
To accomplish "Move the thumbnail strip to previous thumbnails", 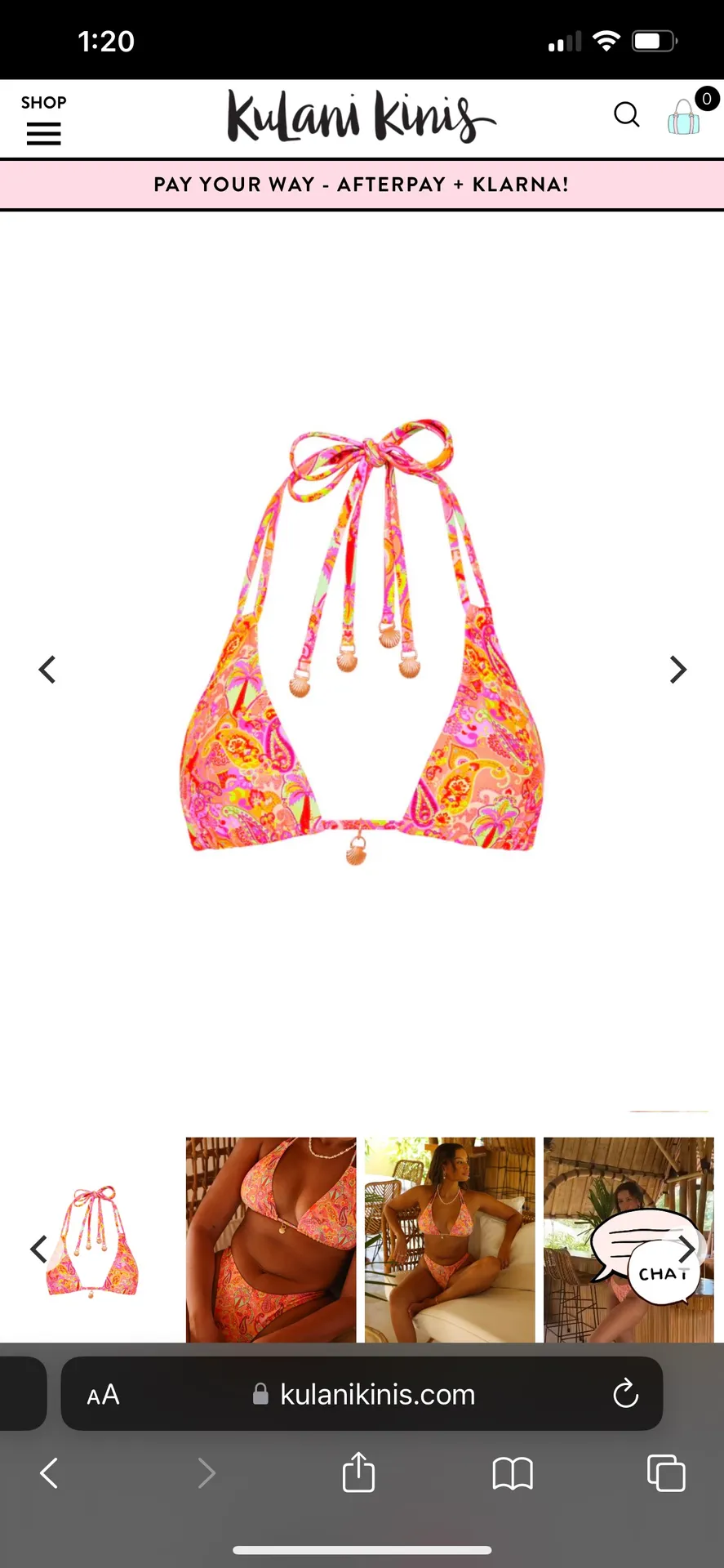I will tap(38, 1249).
